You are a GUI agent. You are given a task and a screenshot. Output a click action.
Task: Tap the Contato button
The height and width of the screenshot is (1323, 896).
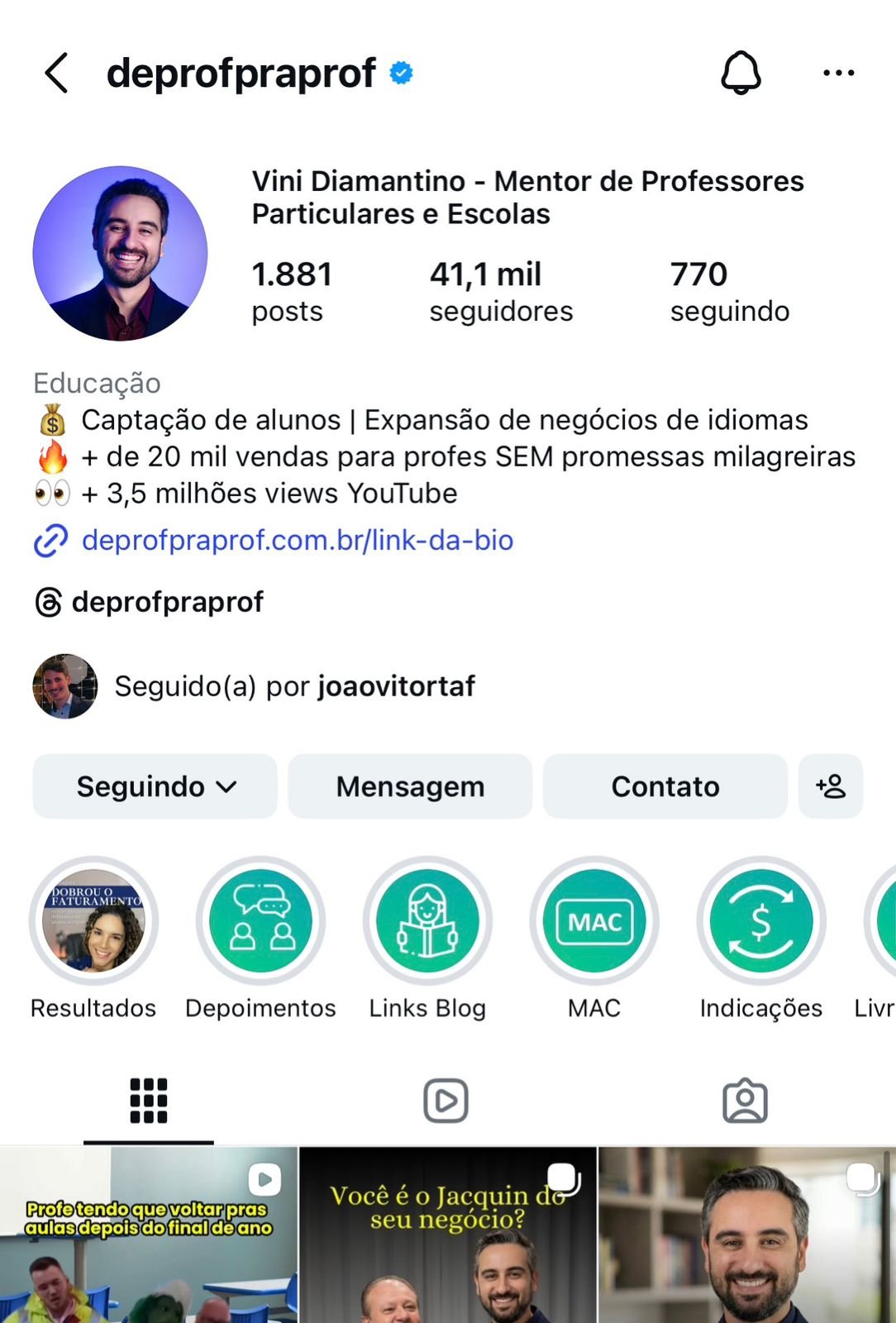tap(665, 786)
